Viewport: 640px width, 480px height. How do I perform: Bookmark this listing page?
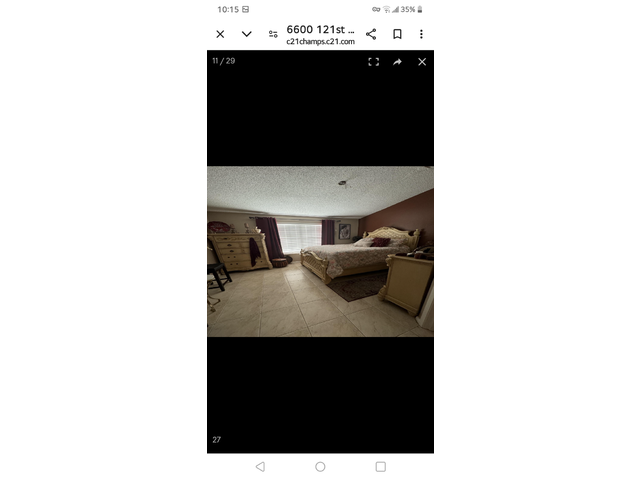point(397,34)
